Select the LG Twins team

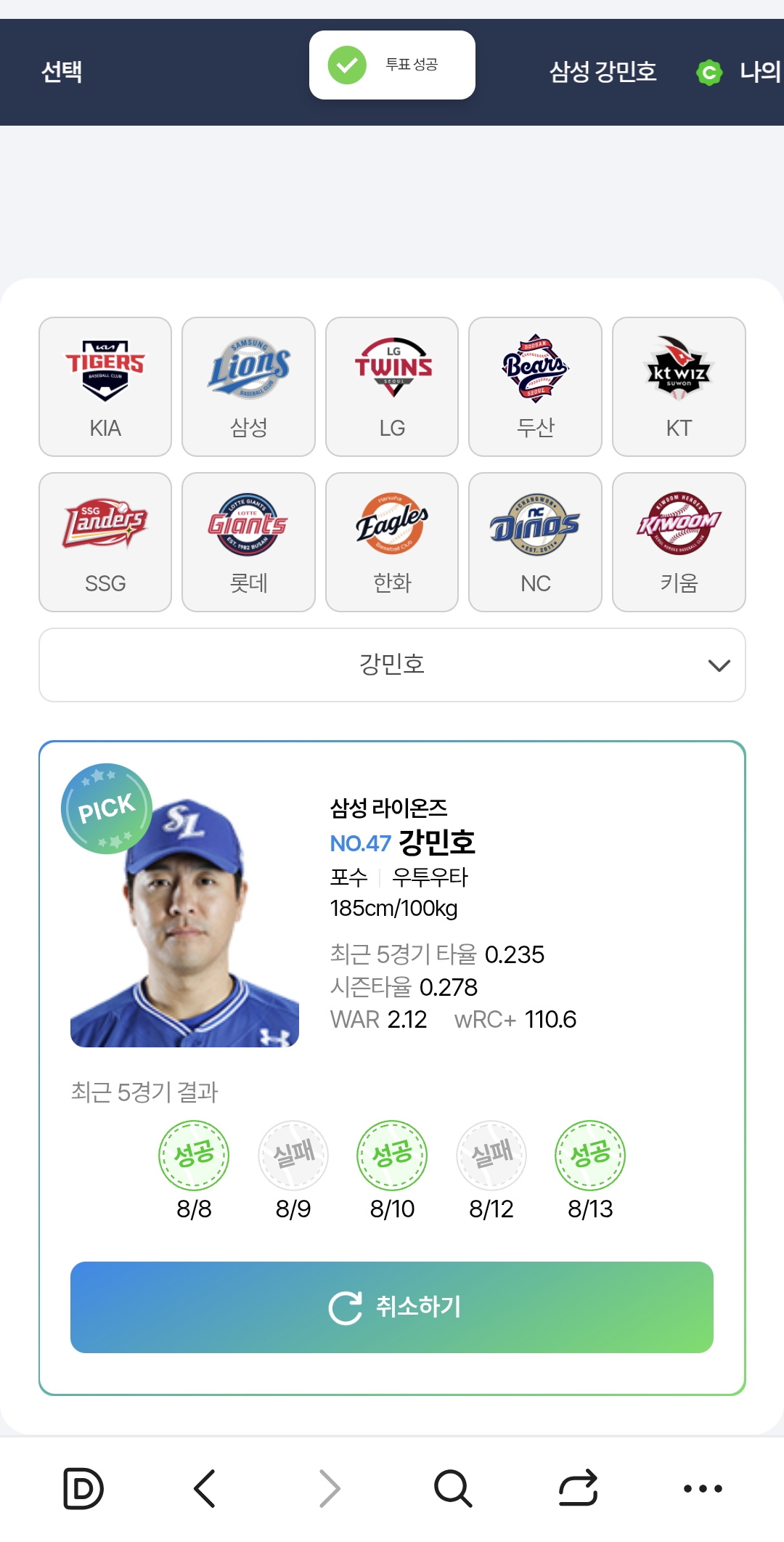pyautogui.click(x=392, y=386)
